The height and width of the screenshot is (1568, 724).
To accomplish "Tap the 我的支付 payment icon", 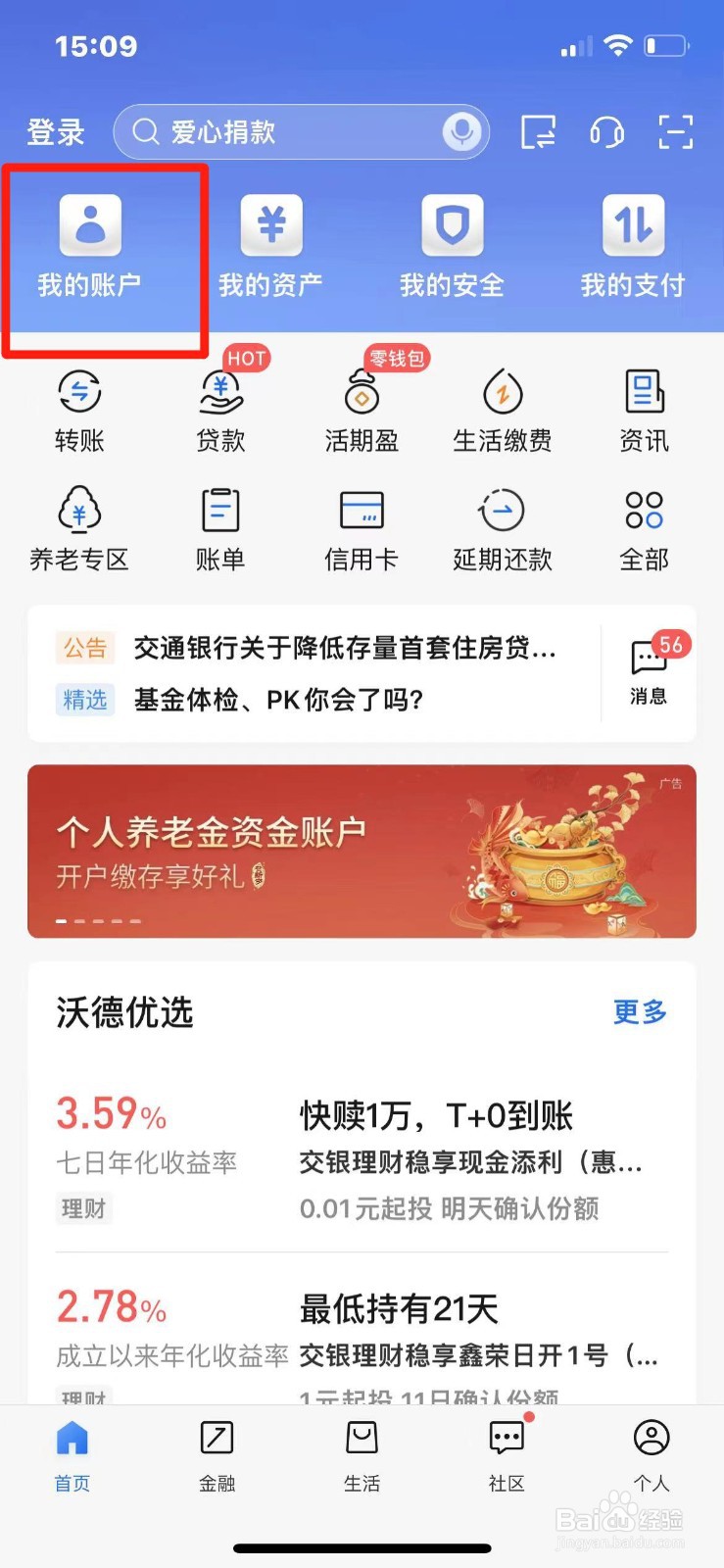I will pos(632,245).
